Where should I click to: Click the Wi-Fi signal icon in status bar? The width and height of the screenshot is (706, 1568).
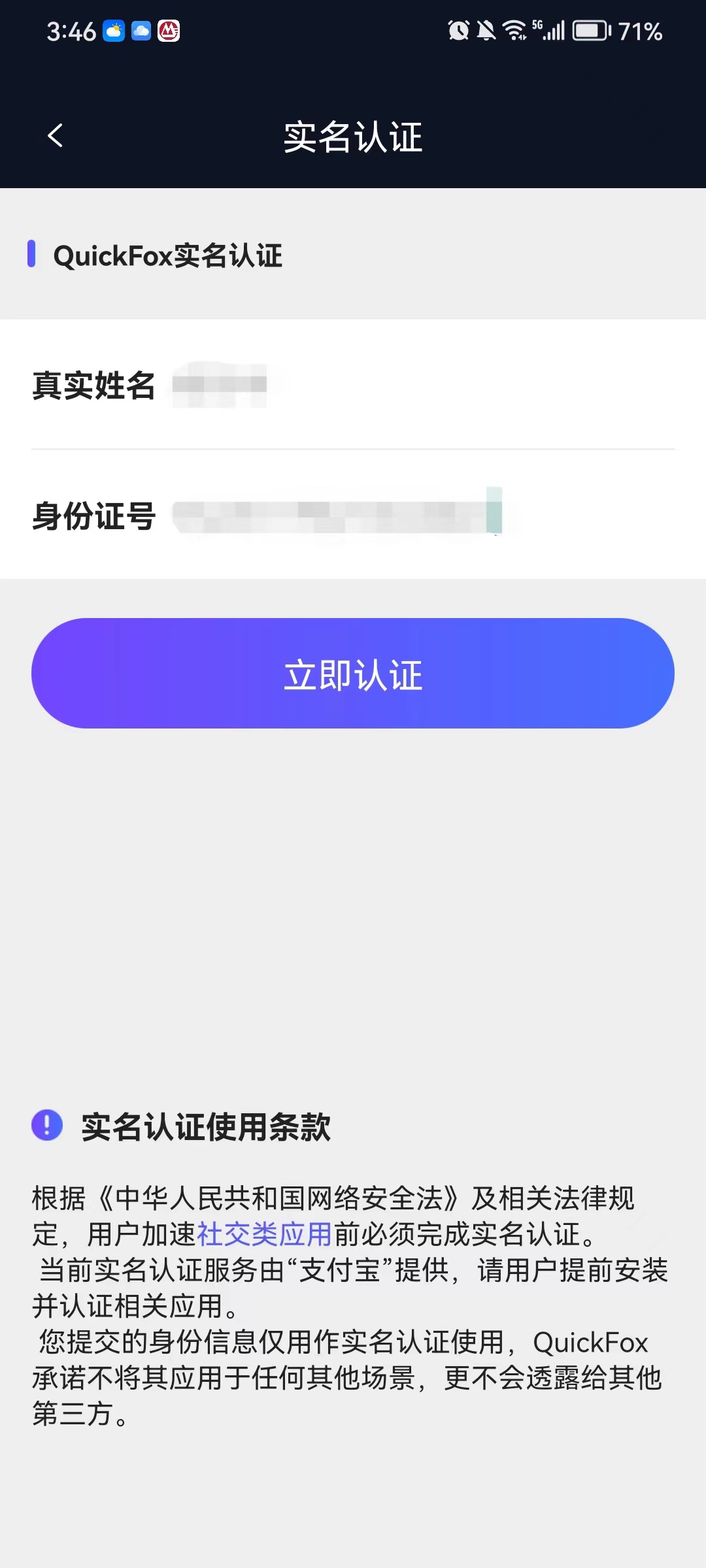(514, 29)
